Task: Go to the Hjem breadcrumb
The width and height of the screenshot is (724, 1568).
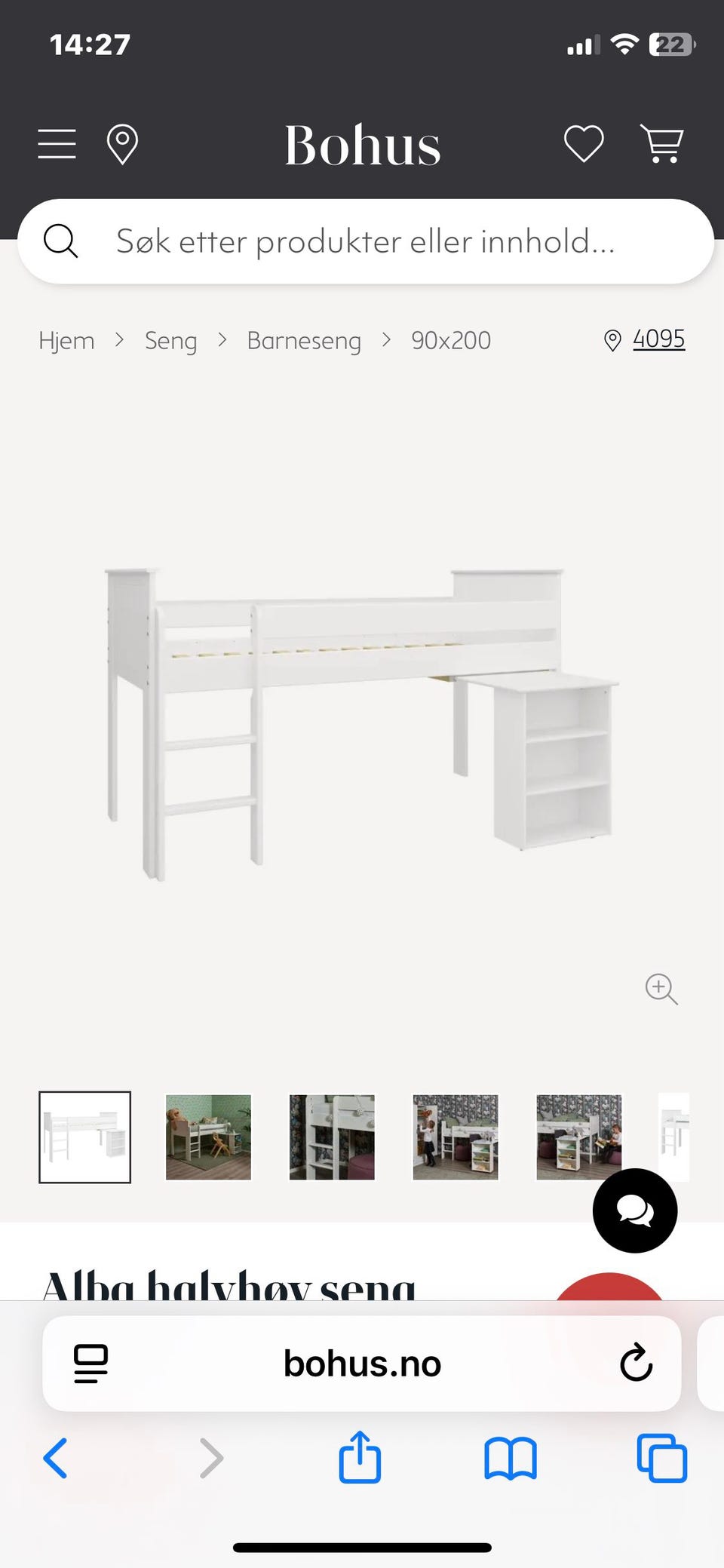Action: tap(66, 341)
